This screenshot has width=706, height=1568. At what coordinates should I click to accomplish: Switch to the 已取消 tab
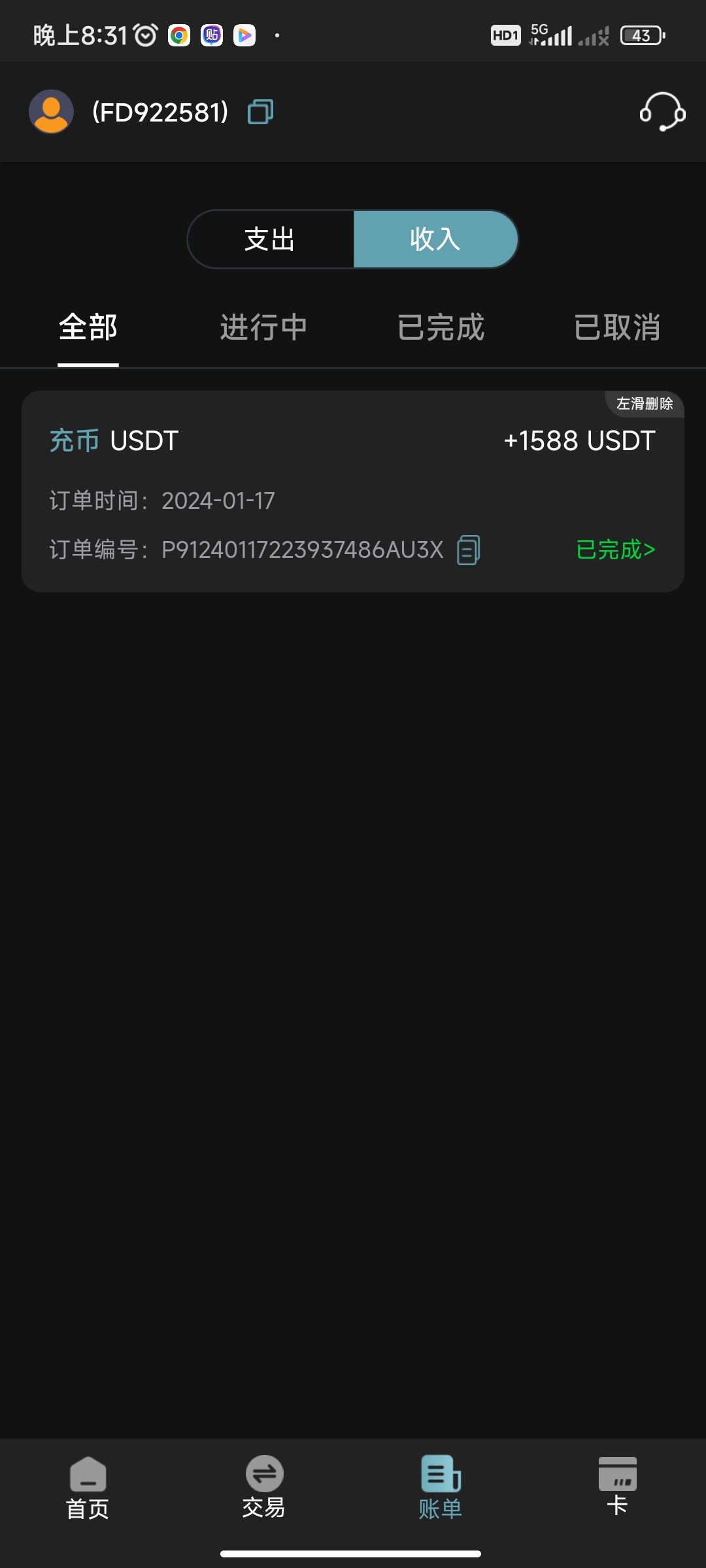pyautogui.click(x=616, y=327)
